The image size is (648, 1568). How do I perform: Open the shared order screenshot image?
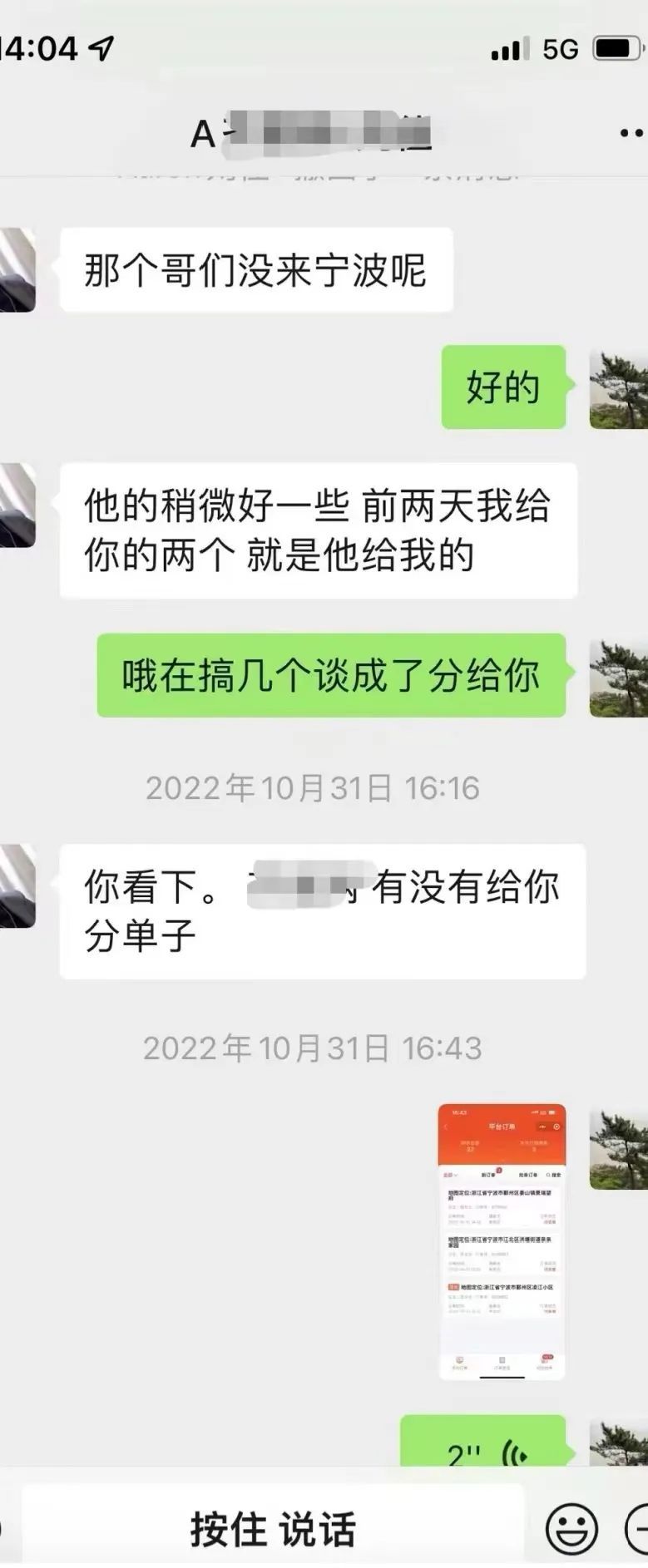[x=502, y=1240]
